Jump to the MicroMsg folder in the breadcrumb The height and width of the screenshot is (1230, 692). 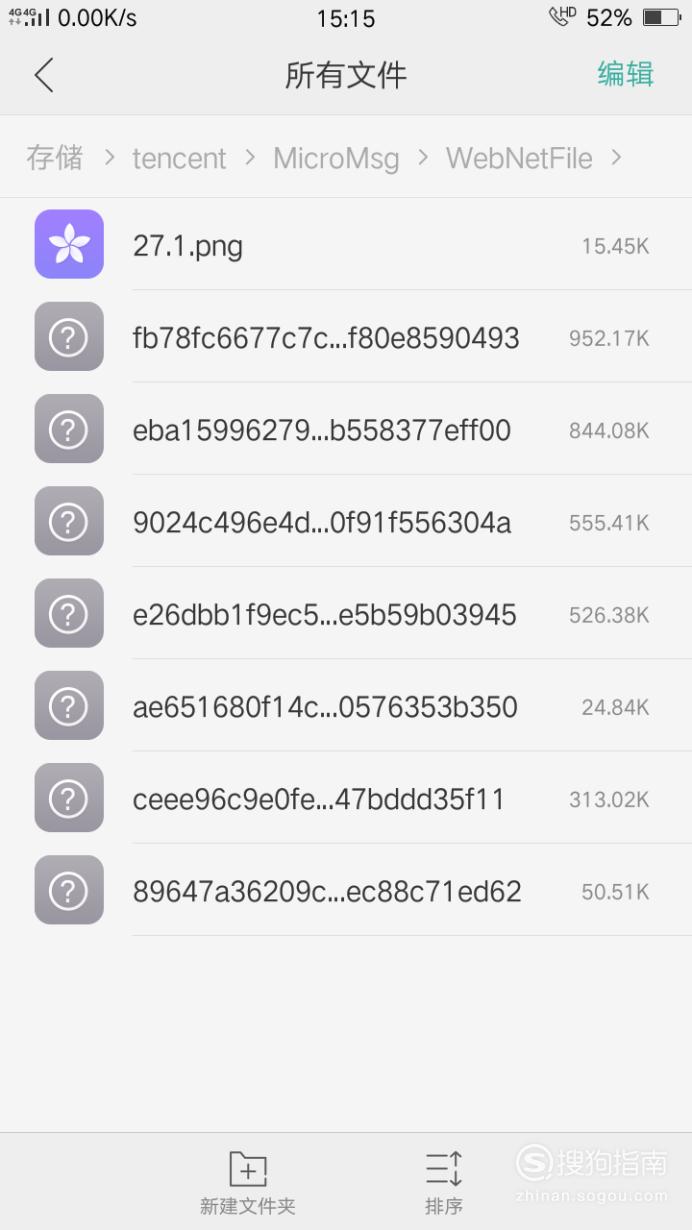click(336, 158)
